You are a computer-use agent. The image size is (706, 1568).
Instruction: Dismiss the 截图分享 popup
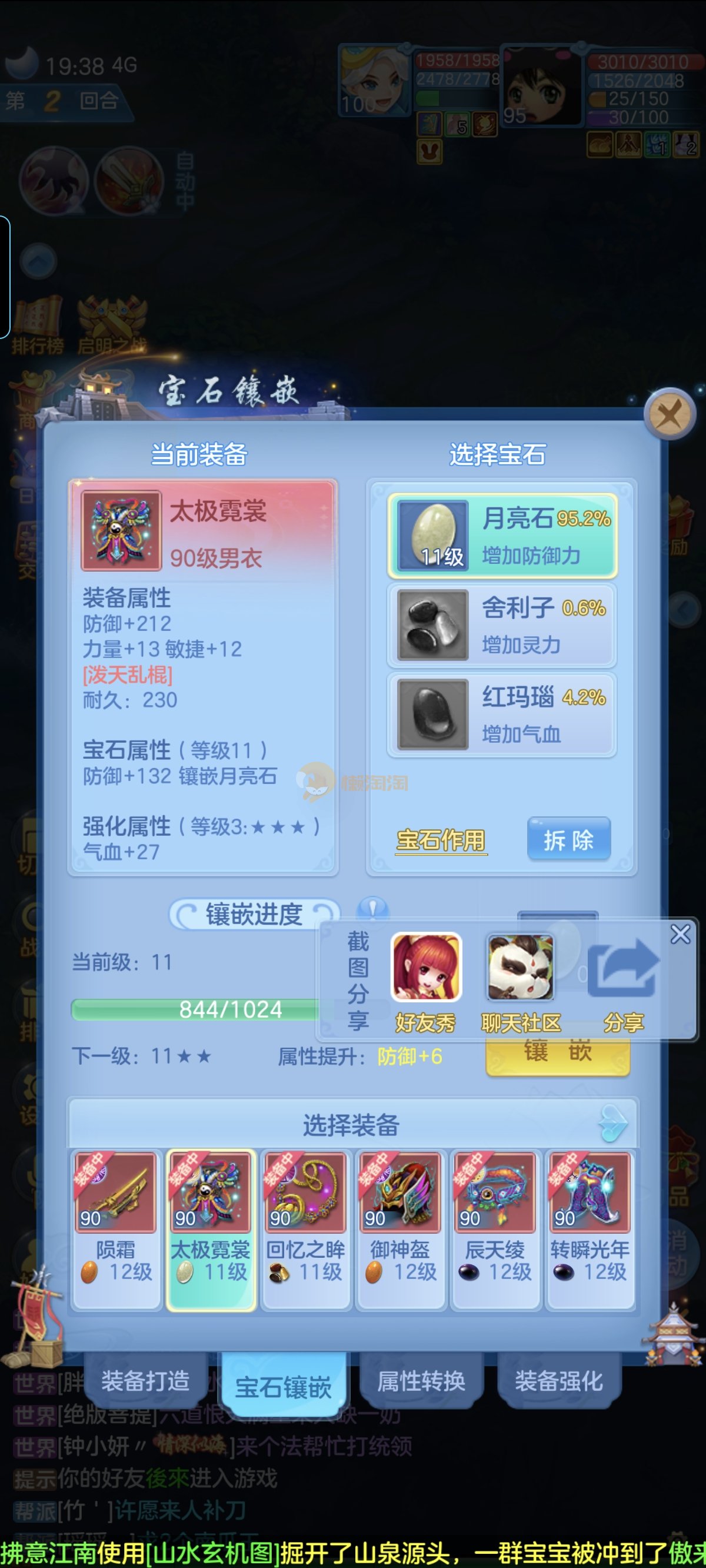click(680, 934)
